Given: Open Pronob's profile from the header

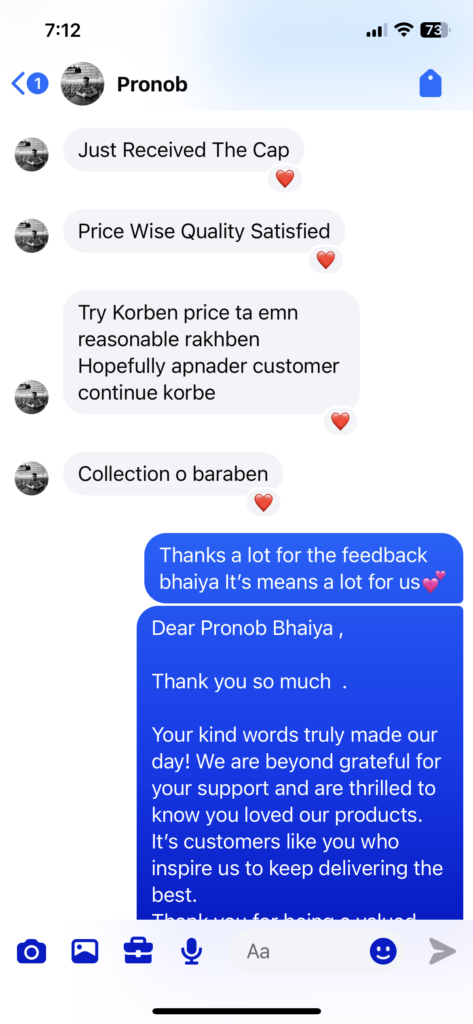Looking at the screenshot, I should (x=124, y=84).
